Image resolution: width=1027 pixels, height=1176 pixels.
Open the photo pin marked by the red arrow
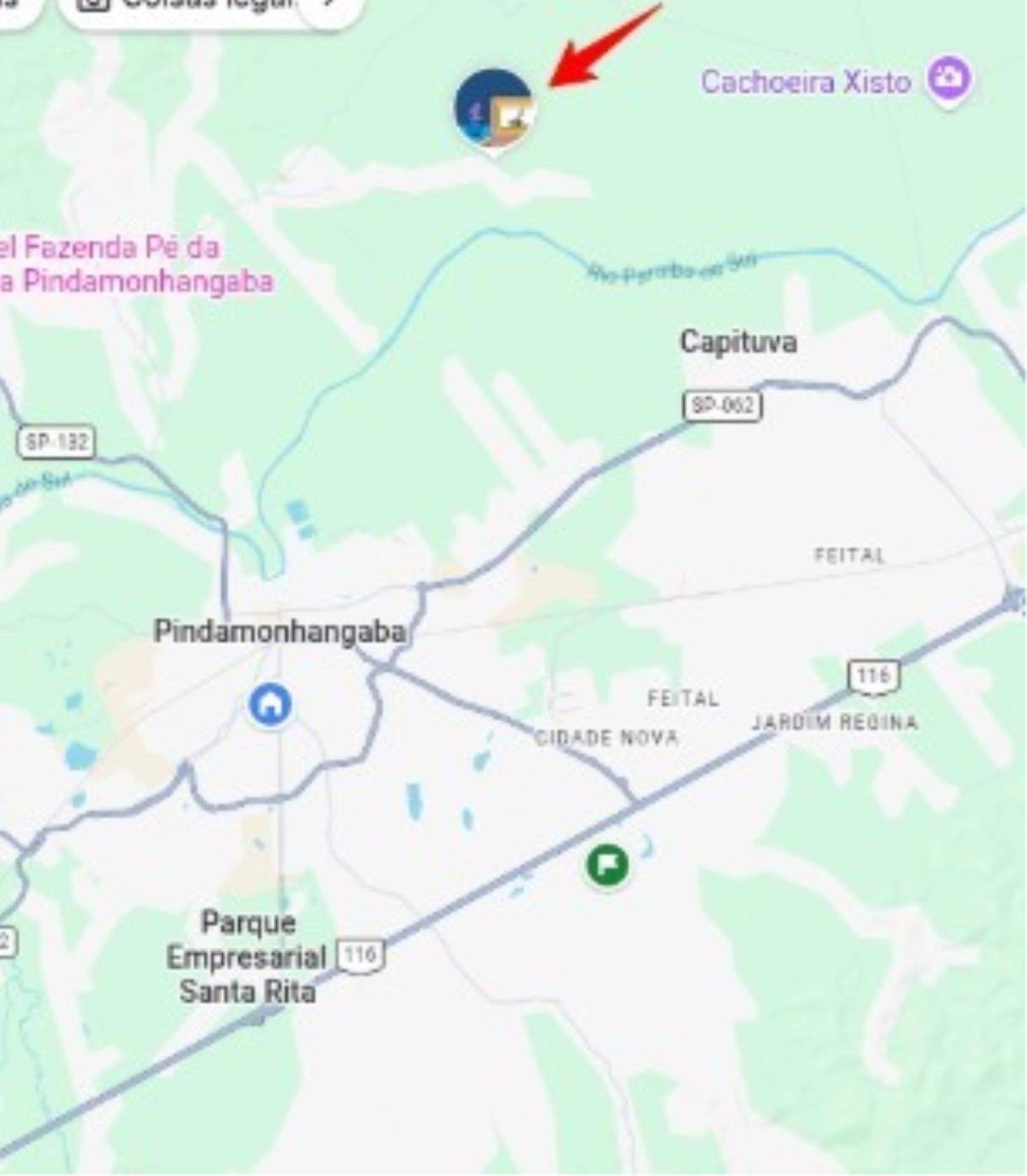tap(494, 109)
